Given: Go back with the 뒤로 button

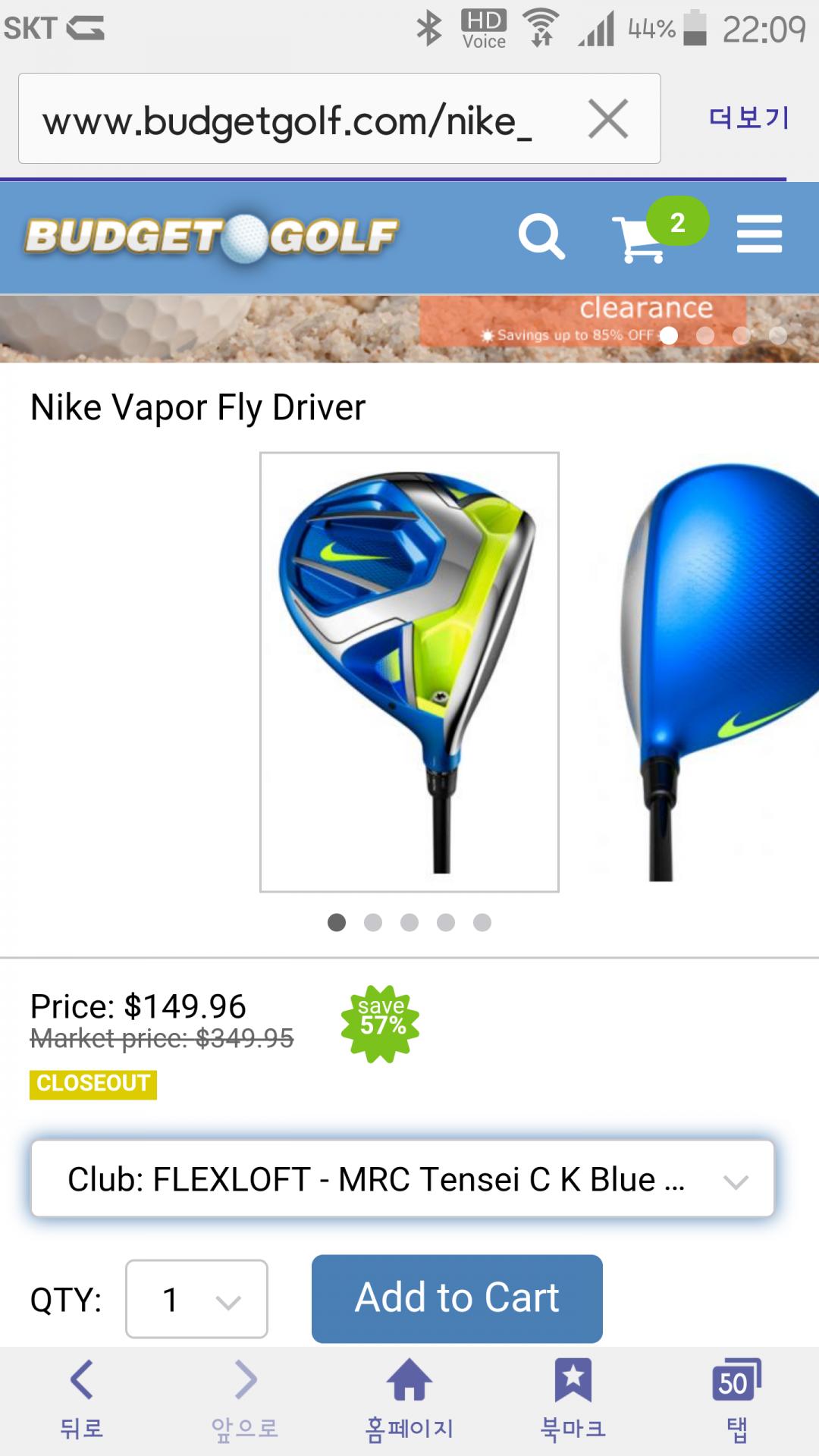Looking at the screenshot, I should (x=82, y=1398).
